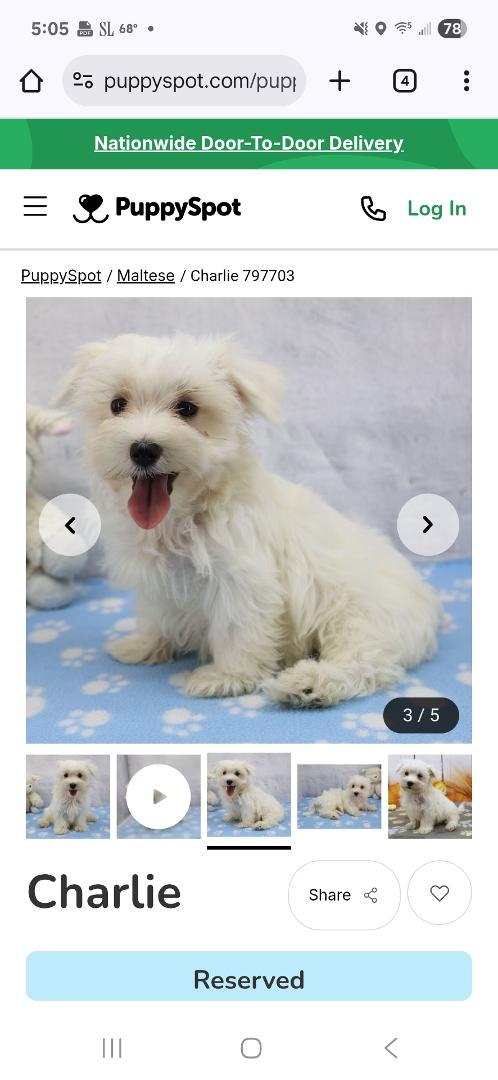Favorite Charlie with the heart button
498x1080 pixels.
(x=439, y=893)
